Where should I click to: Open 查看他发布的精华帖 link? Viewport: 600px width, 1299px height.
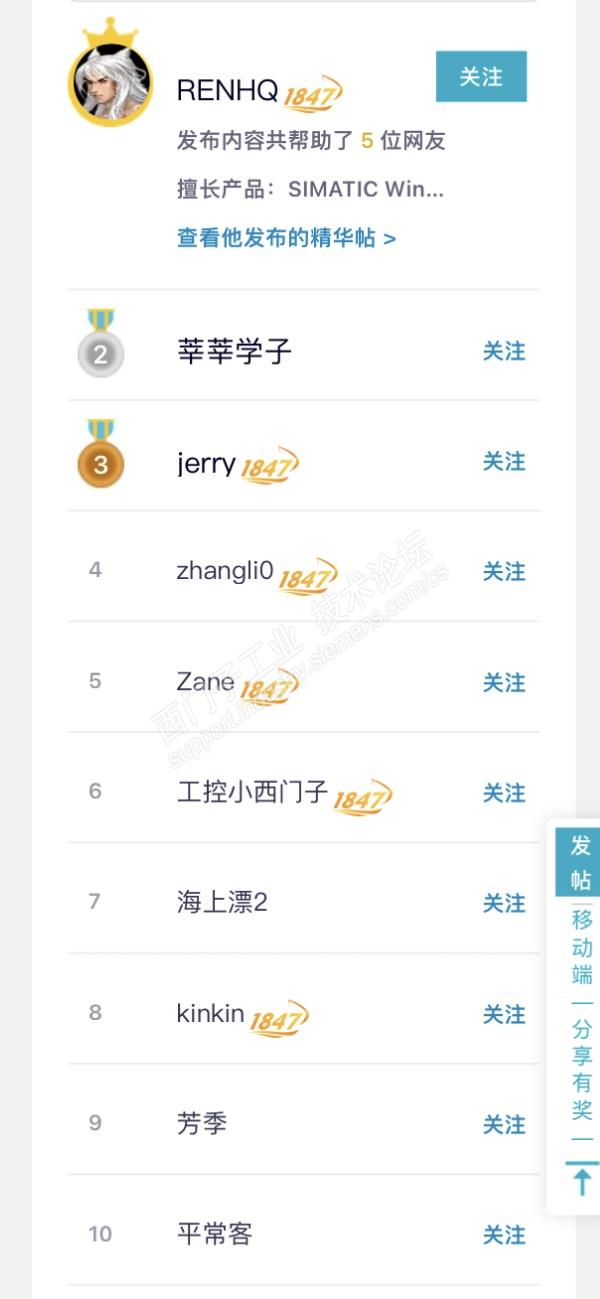tap(286, 238)
